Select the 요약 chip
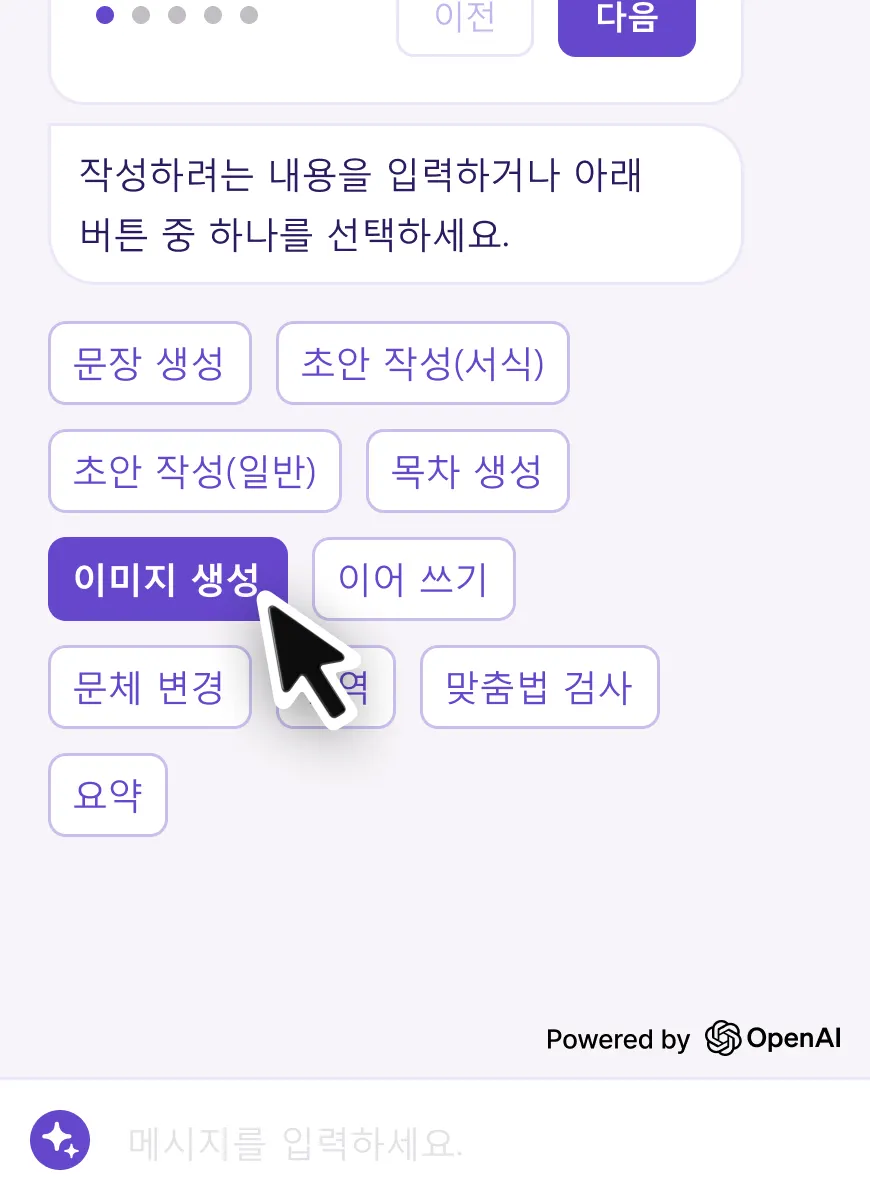The image size is (870, 1200). pyautogui.click(x=107, y=795)
